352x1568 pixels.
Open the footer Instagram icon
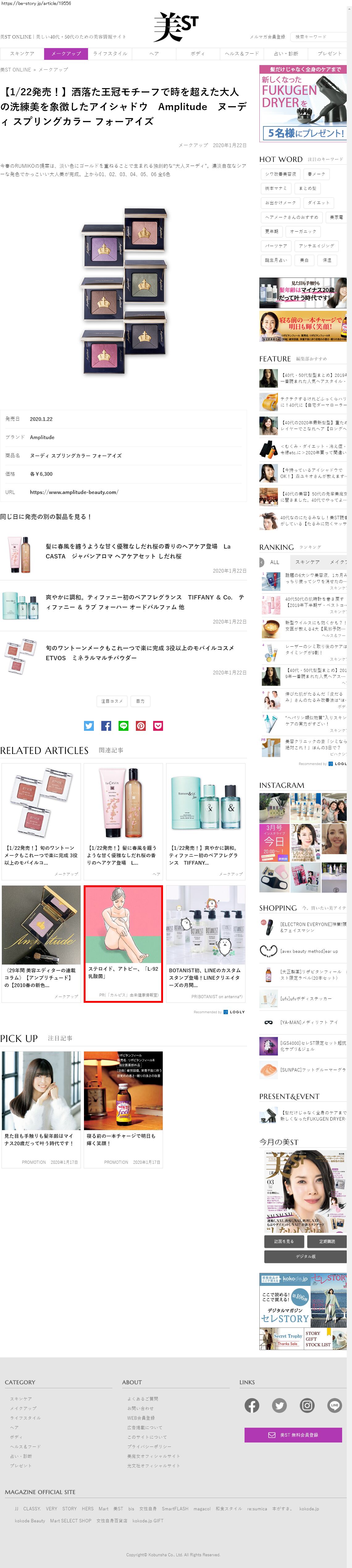307,1405
